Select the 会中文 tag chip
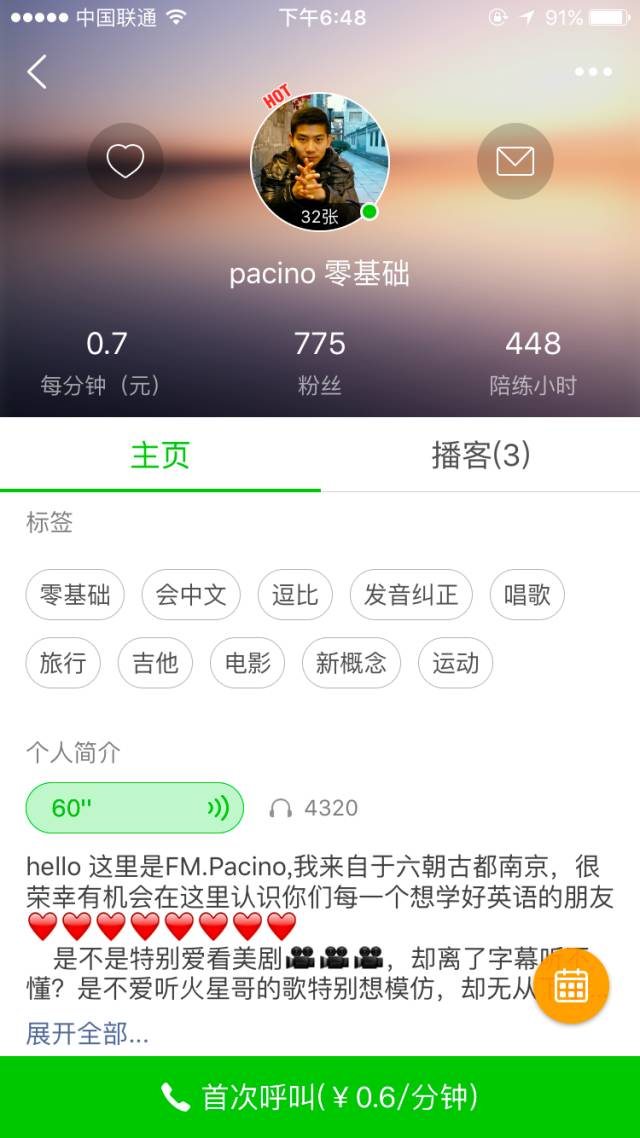This screenshot has width=640, height=1138. click(x=191, y=595)
